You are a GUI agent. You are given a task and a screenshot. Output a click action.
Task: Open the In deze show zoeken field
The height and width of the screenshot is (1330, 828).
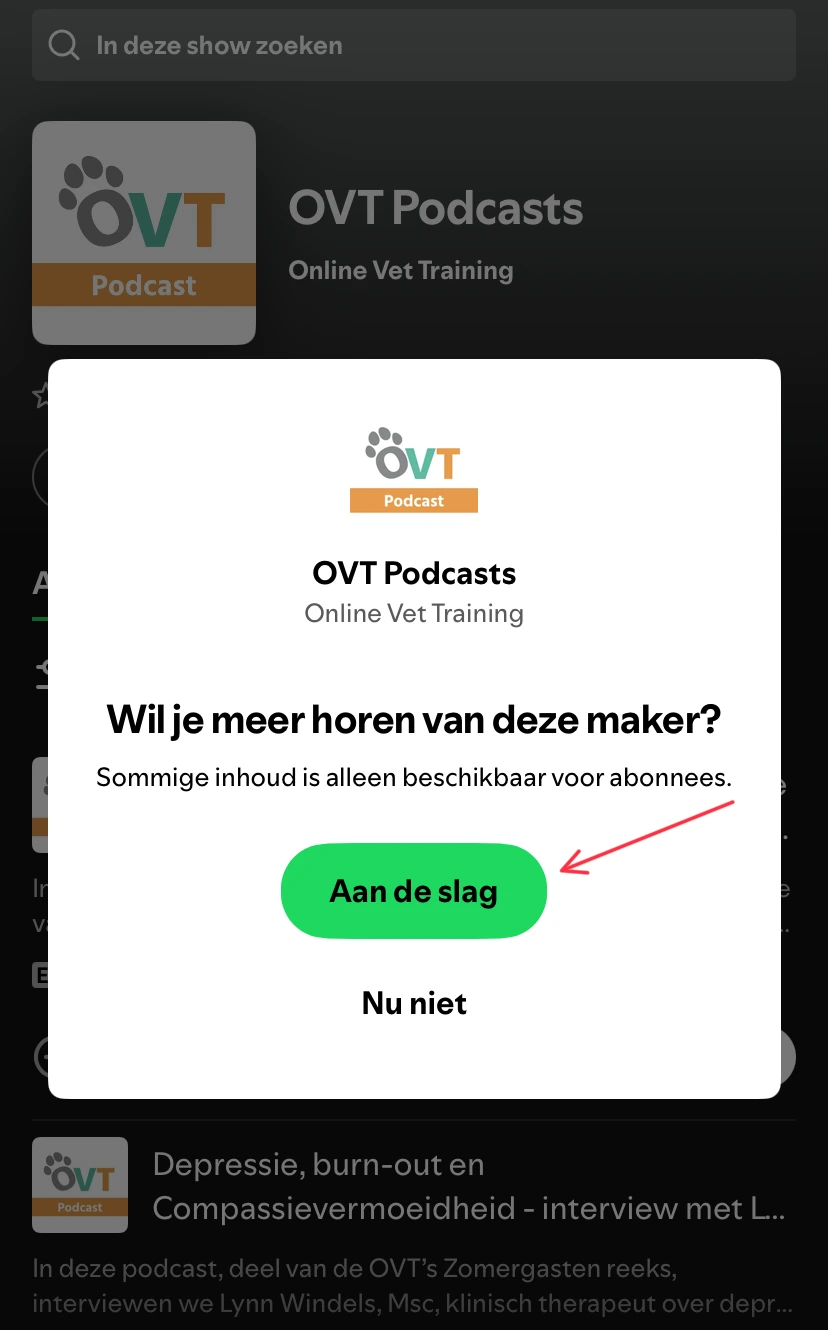coord(414,46)
